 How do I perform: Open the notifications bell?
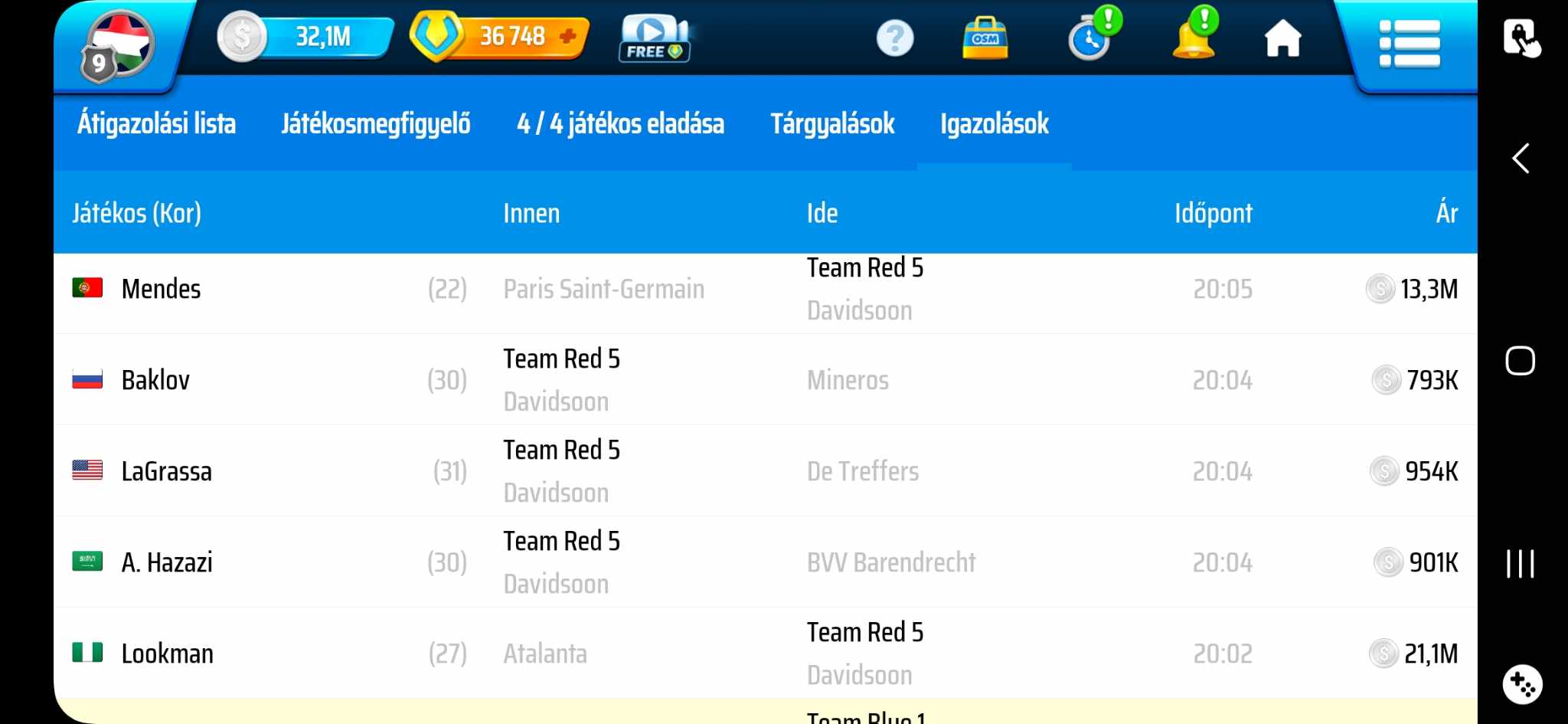point(1193,37)
